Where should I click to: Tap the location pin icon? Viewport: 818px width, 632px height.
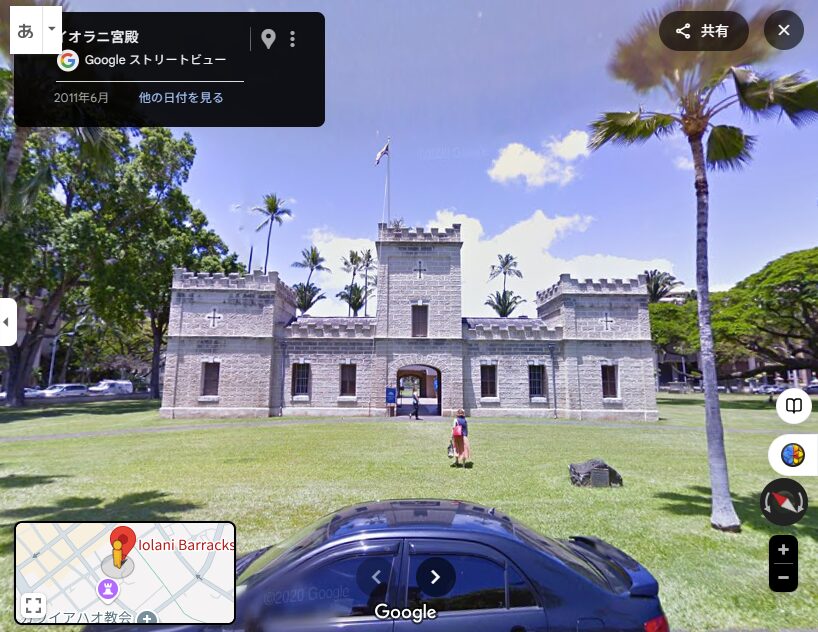(x=268, y=39)
